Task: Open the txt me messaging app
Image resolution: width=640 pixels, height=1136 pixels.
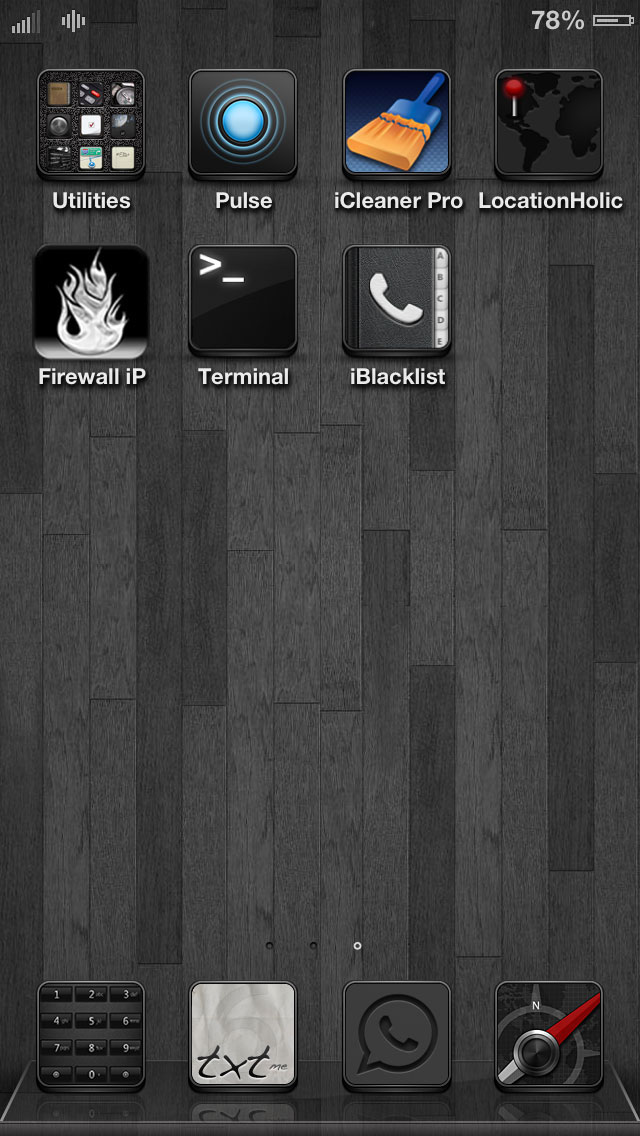Action: pyautogui.click(x=243, y=1036)
